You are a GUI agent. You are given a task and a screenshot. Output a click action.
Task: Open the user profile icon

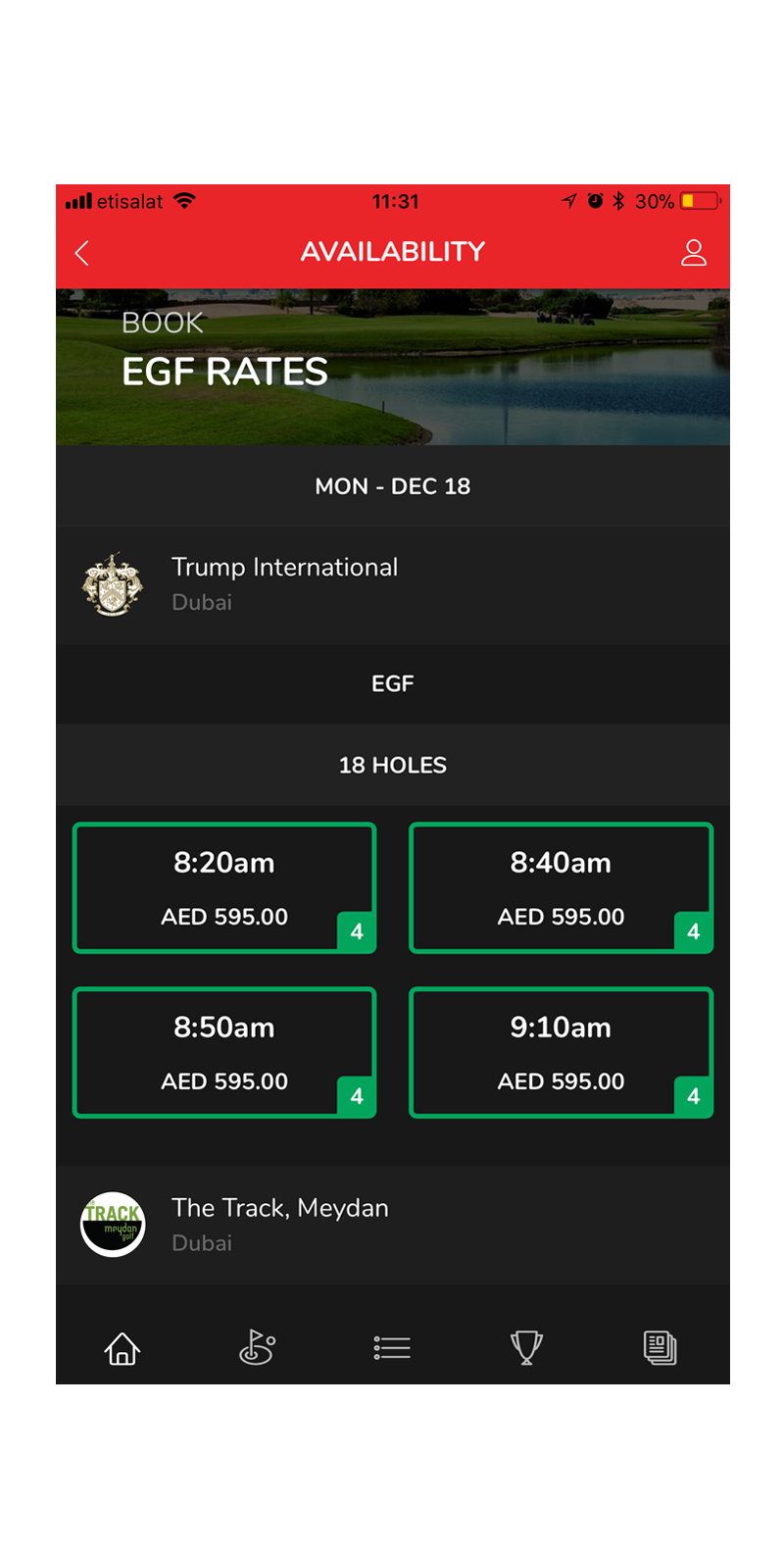pyautogui.click(x=693, y=253)
